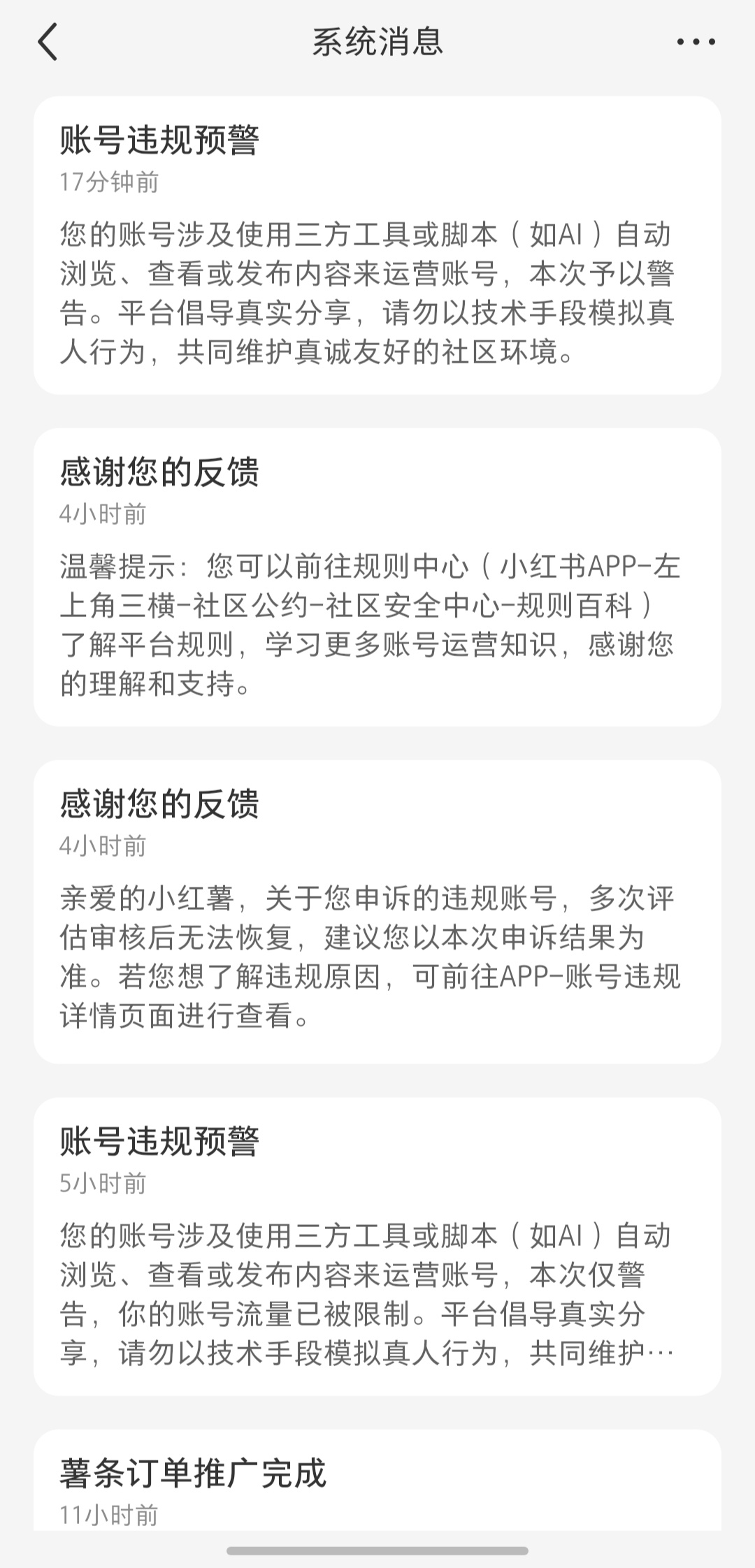
Task: Select the 系统消息 title text
Action: (x=377, y=42)
